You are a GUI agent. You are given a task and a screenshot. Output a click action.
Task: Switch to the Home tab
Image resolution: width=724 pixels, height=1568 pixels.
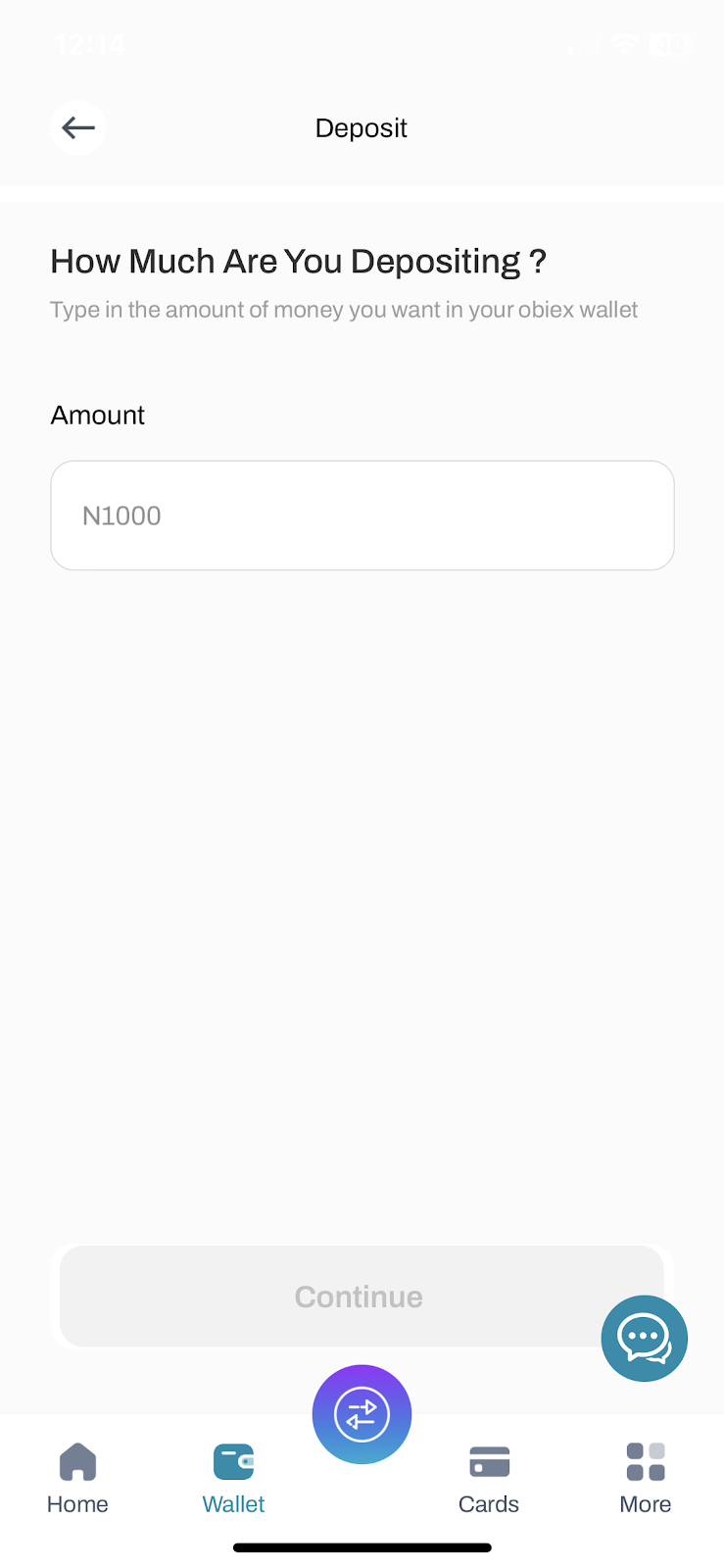pos(77,1479)
